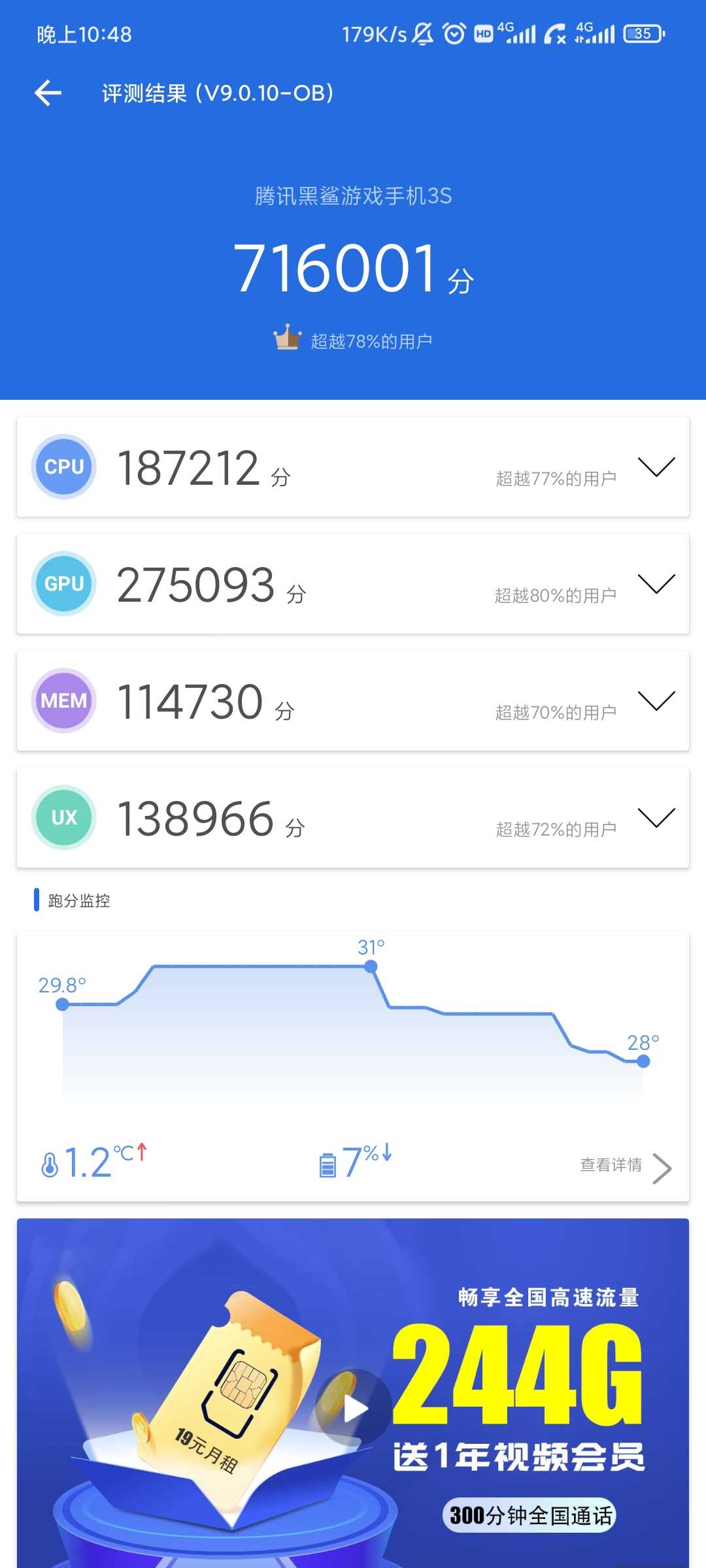706x1568 pixels.
Task: Go back using the top-left arrow
Action: pyautogui.click(x=48, y=93)
